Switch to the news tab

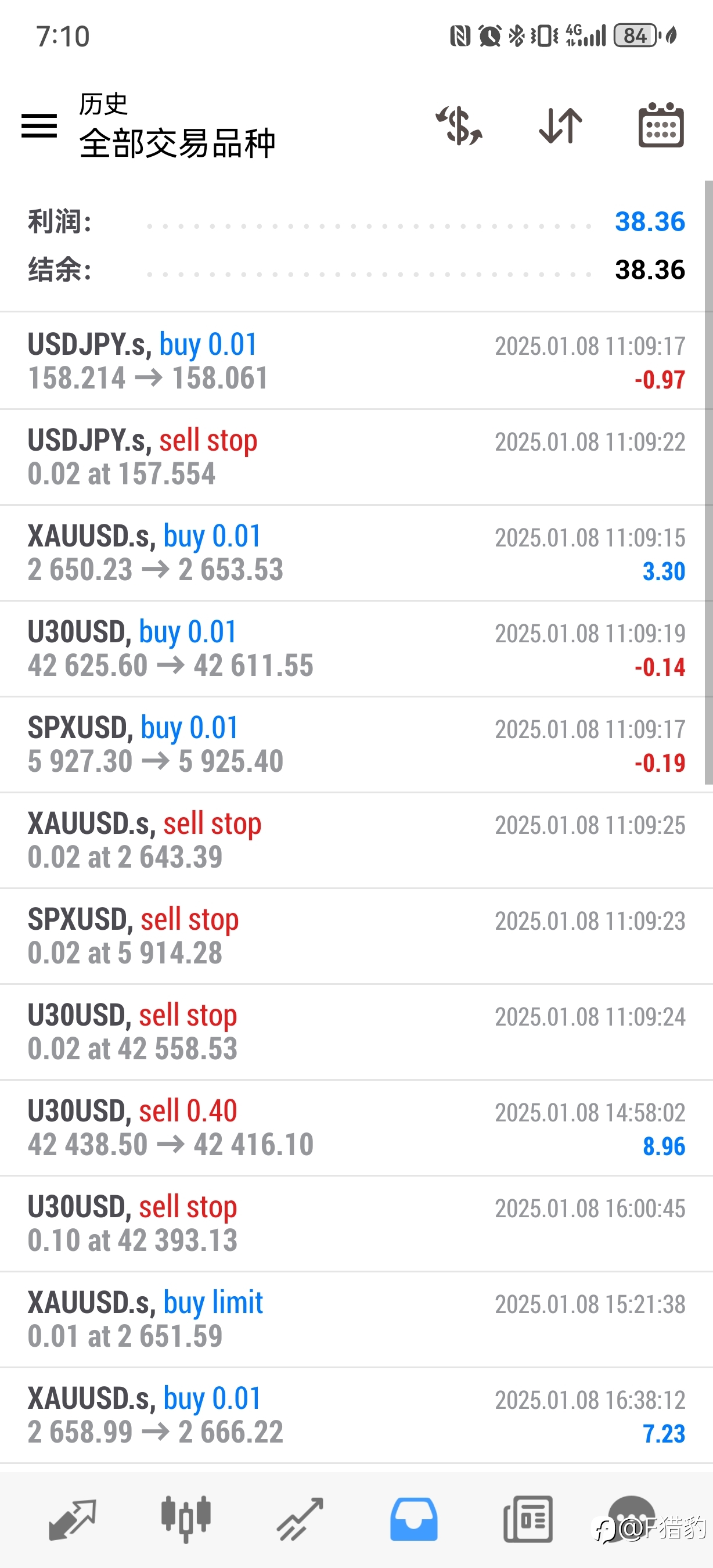527,1520
